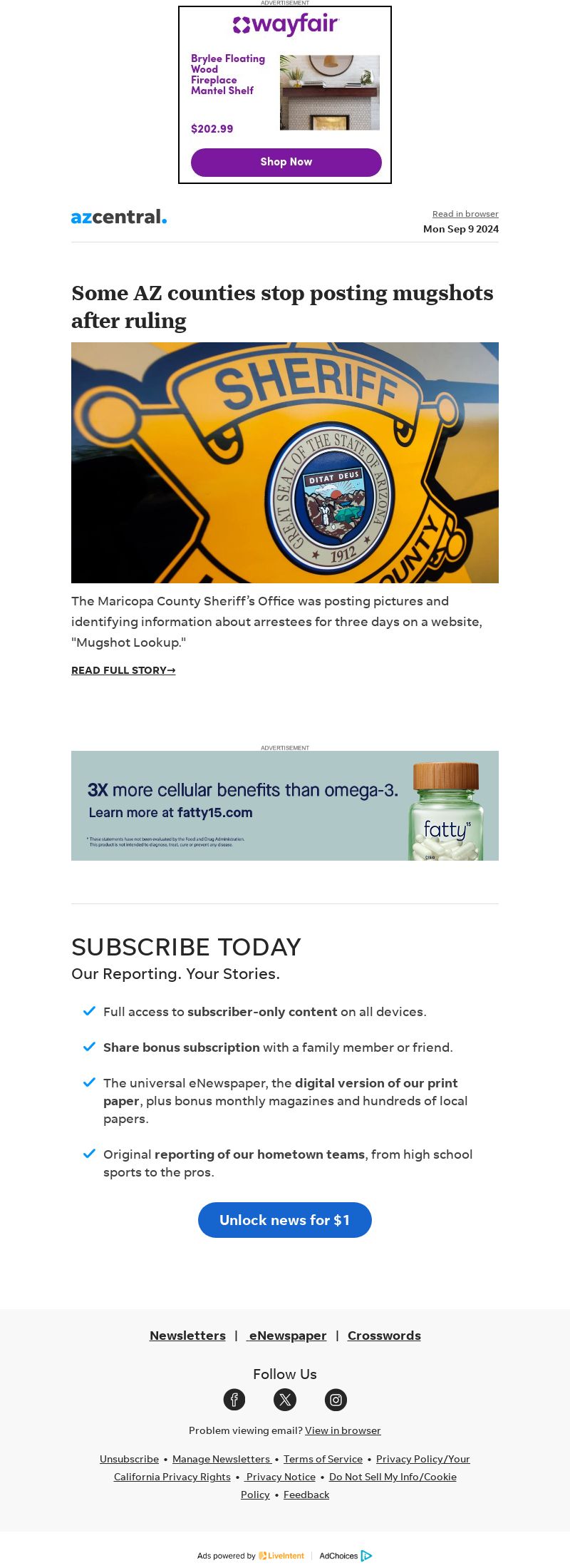Go to the eNewspaper link
Viewport: 570px width, 1568px height.
click(287, 1336)
